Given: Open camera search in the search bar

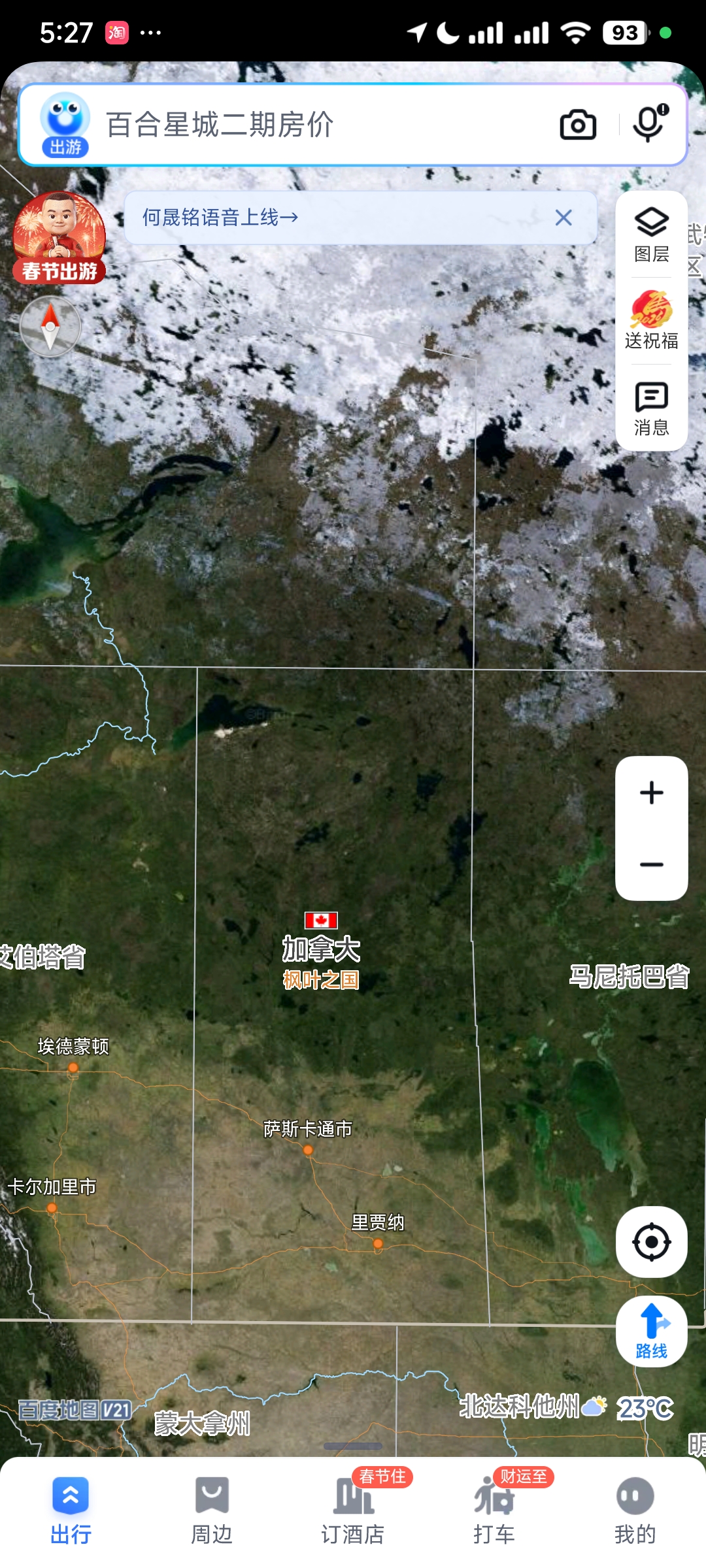Looking at the screenshot, I should [578, 125].
